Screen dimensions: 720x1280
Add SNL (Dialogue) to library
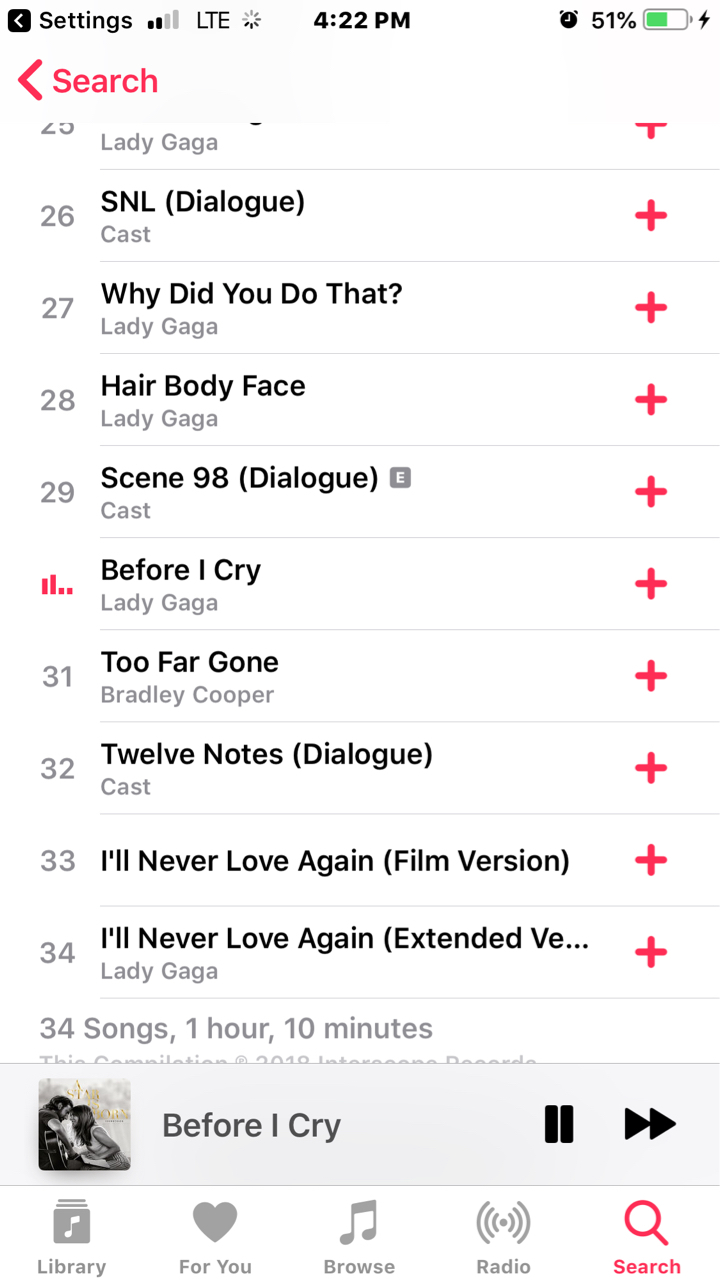[651, 216]
